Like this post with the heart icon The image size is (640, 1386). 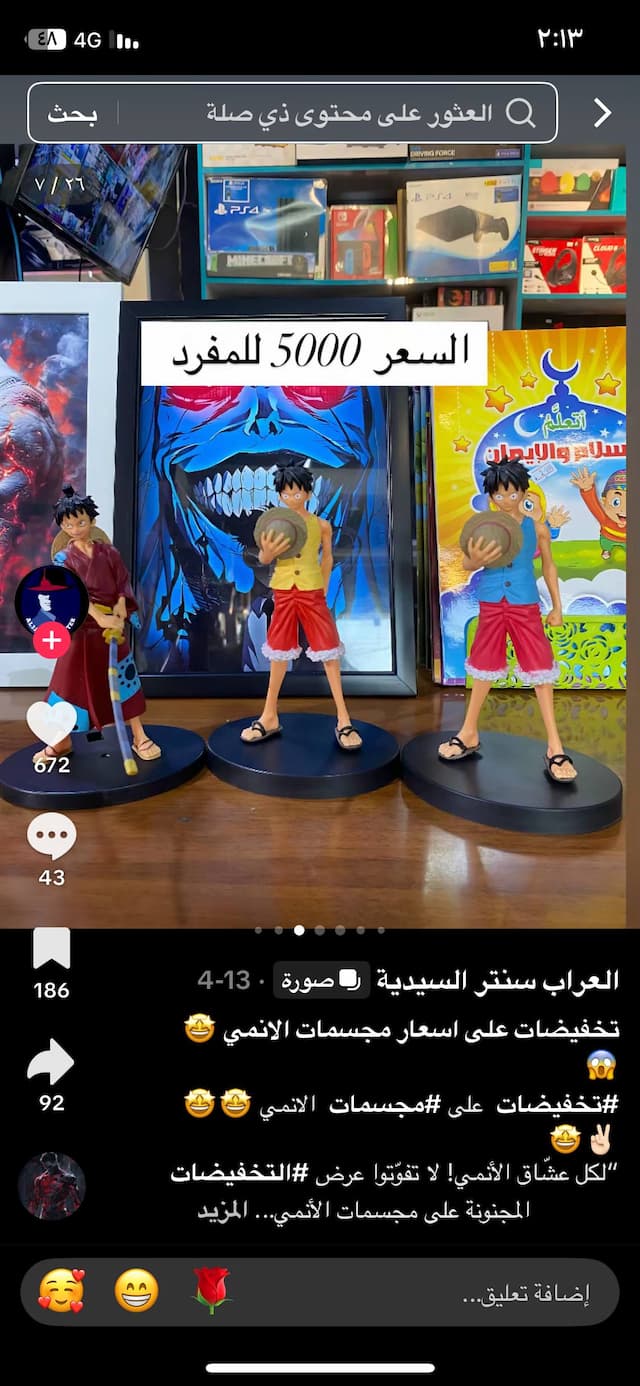(x=51, y=722)
